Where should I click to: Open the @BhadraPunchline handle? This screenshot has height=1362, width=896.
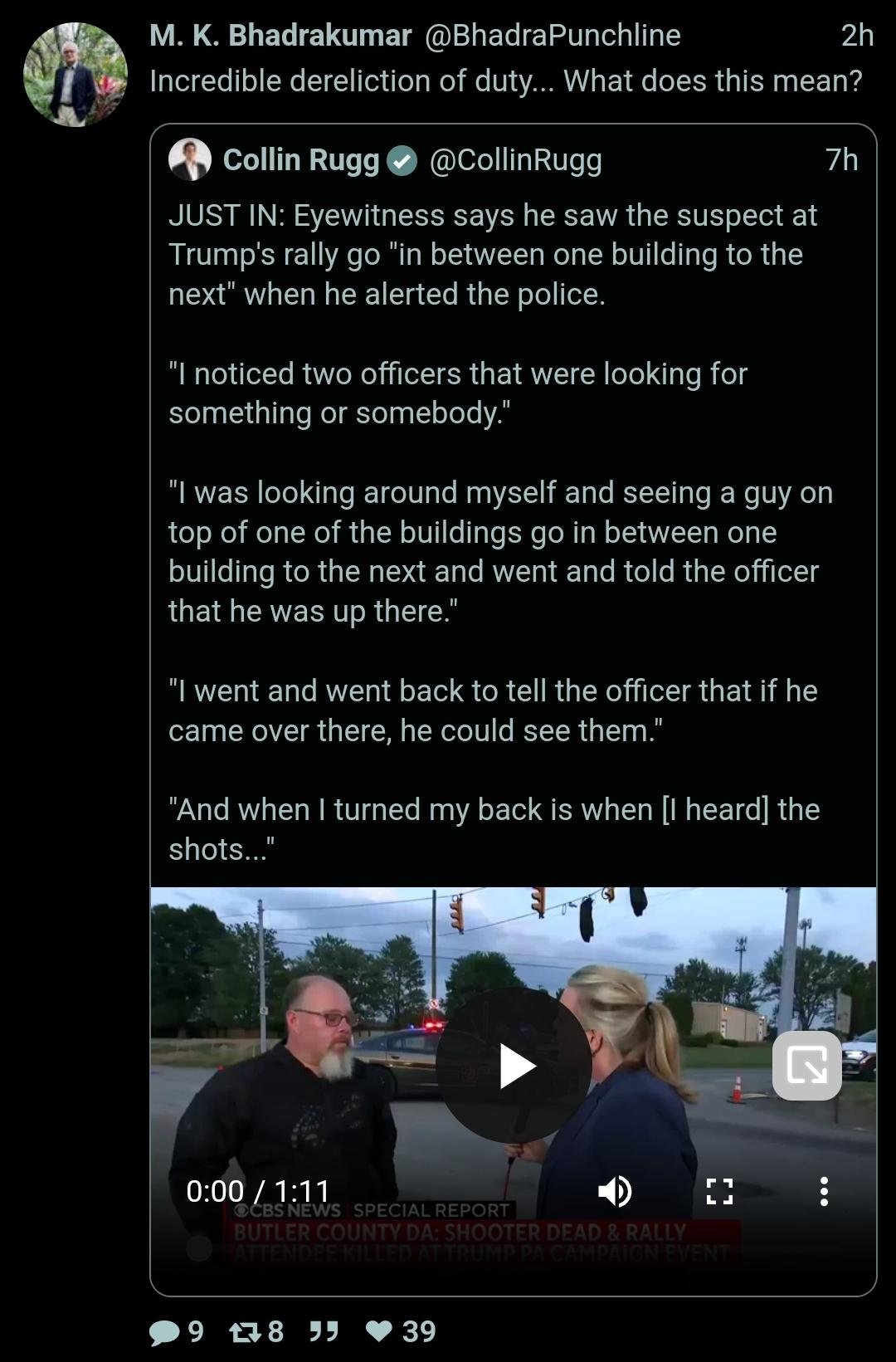coord(553,36)
